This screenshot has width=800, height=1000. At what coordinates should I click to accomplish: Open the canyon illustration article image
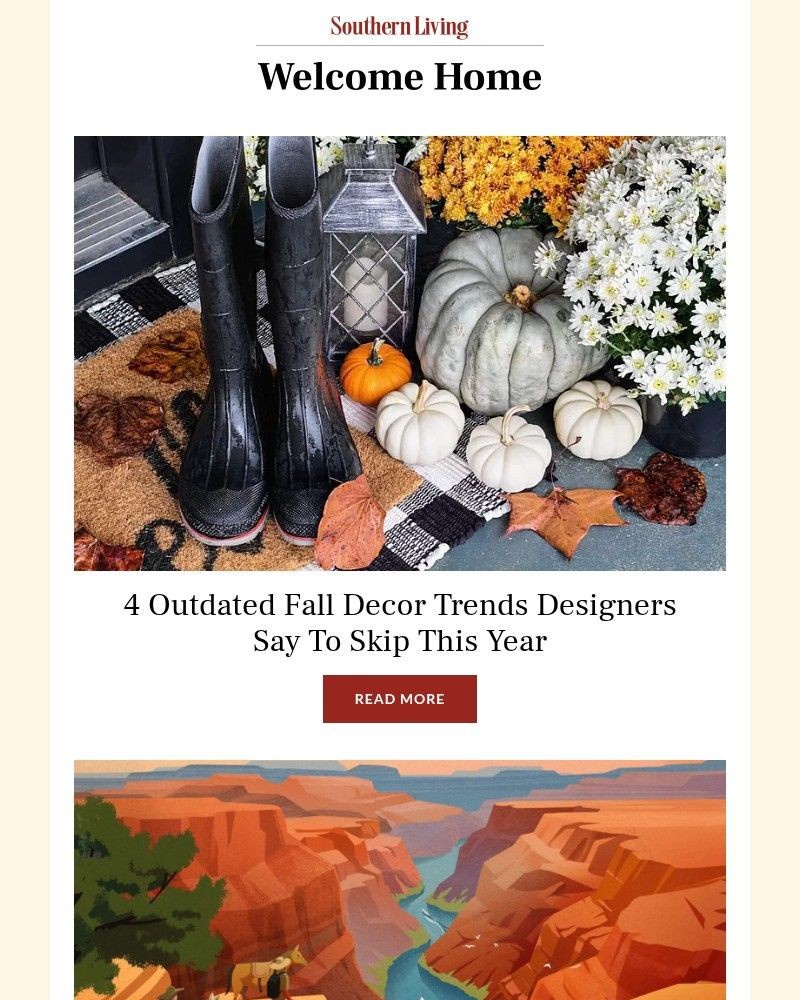click(399, 880)
